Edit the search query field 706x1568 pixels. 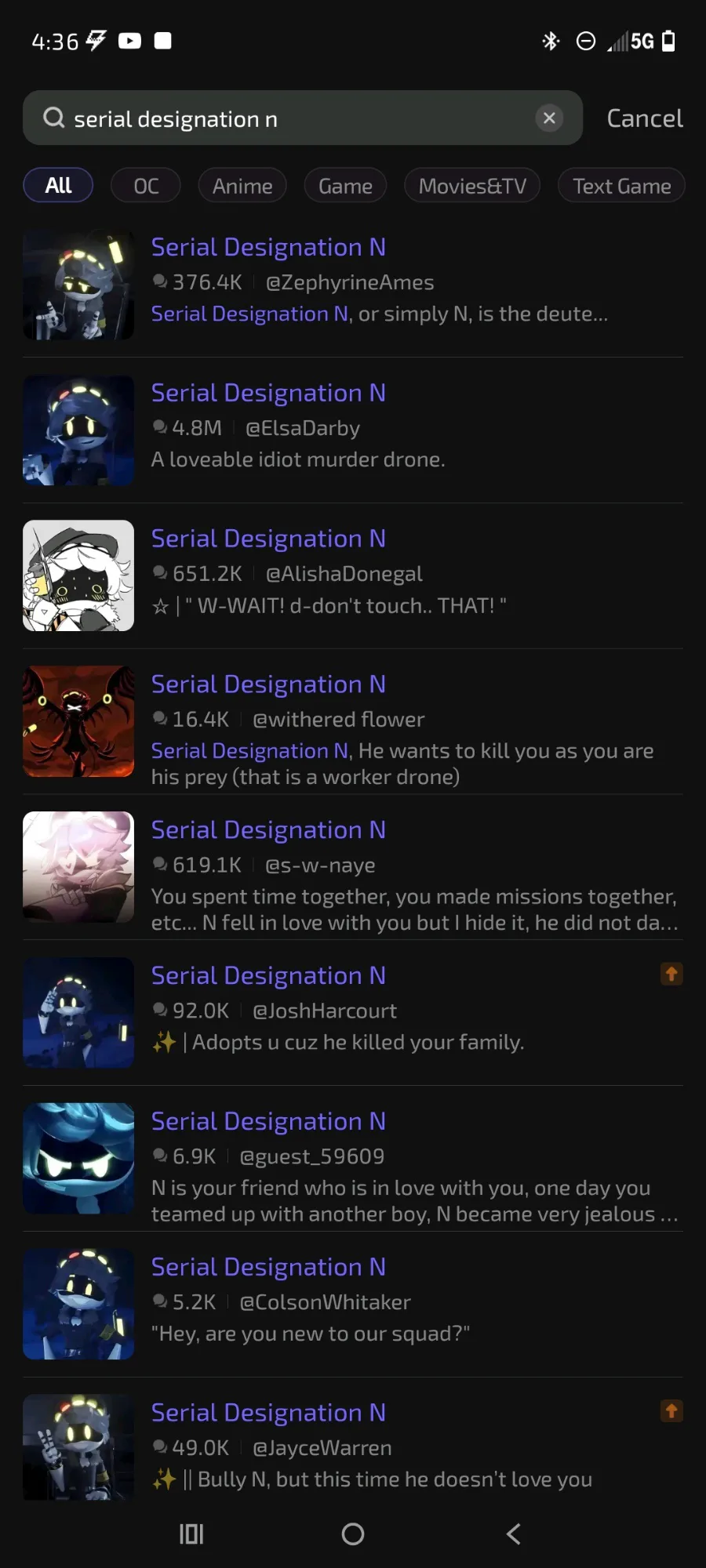(x=302, y=118)
